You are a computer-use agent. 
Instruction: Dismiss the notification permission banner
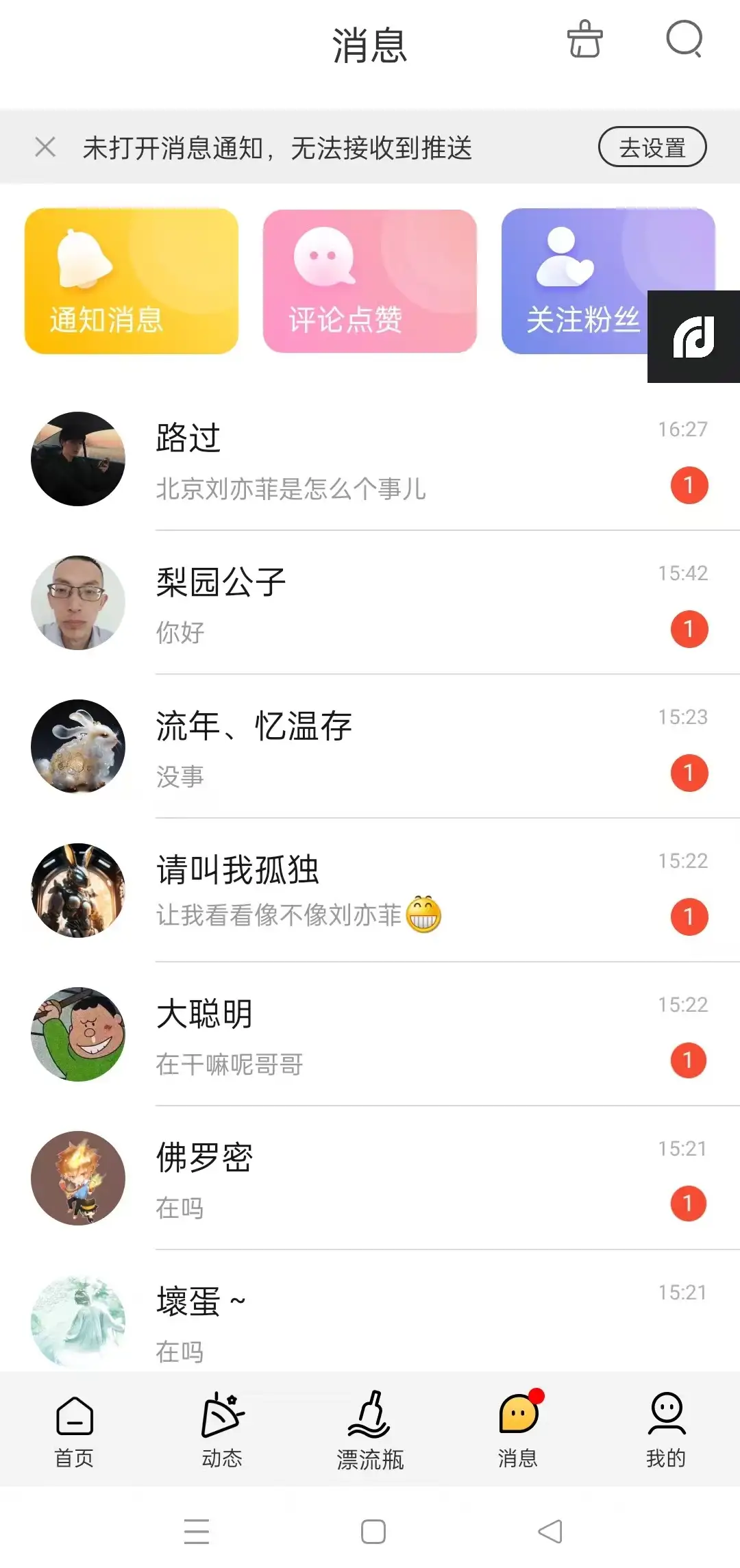(x=45, y=147)
